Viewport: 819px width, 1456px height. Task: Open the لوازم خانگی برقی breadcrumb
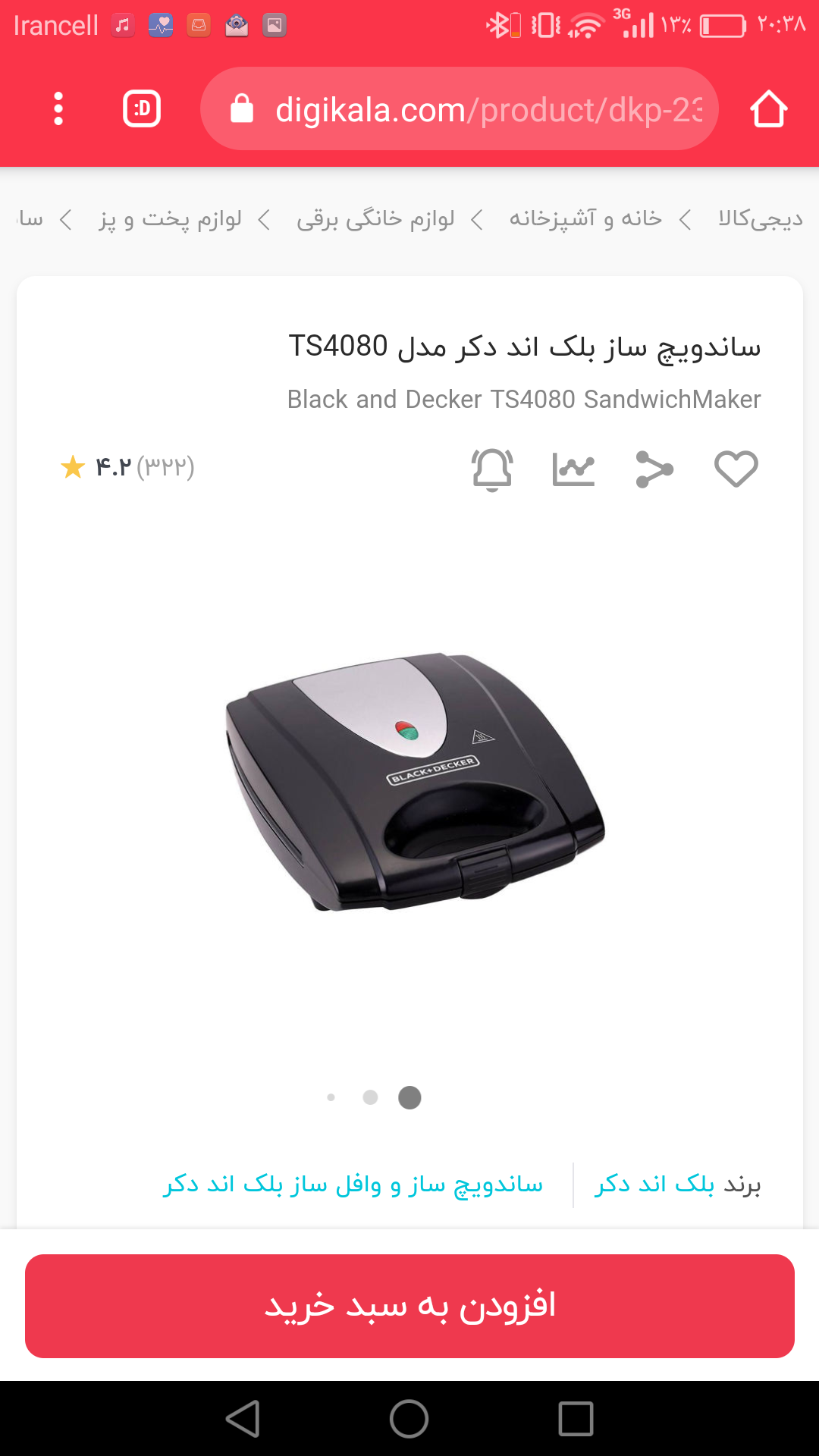tap(375, 219)
